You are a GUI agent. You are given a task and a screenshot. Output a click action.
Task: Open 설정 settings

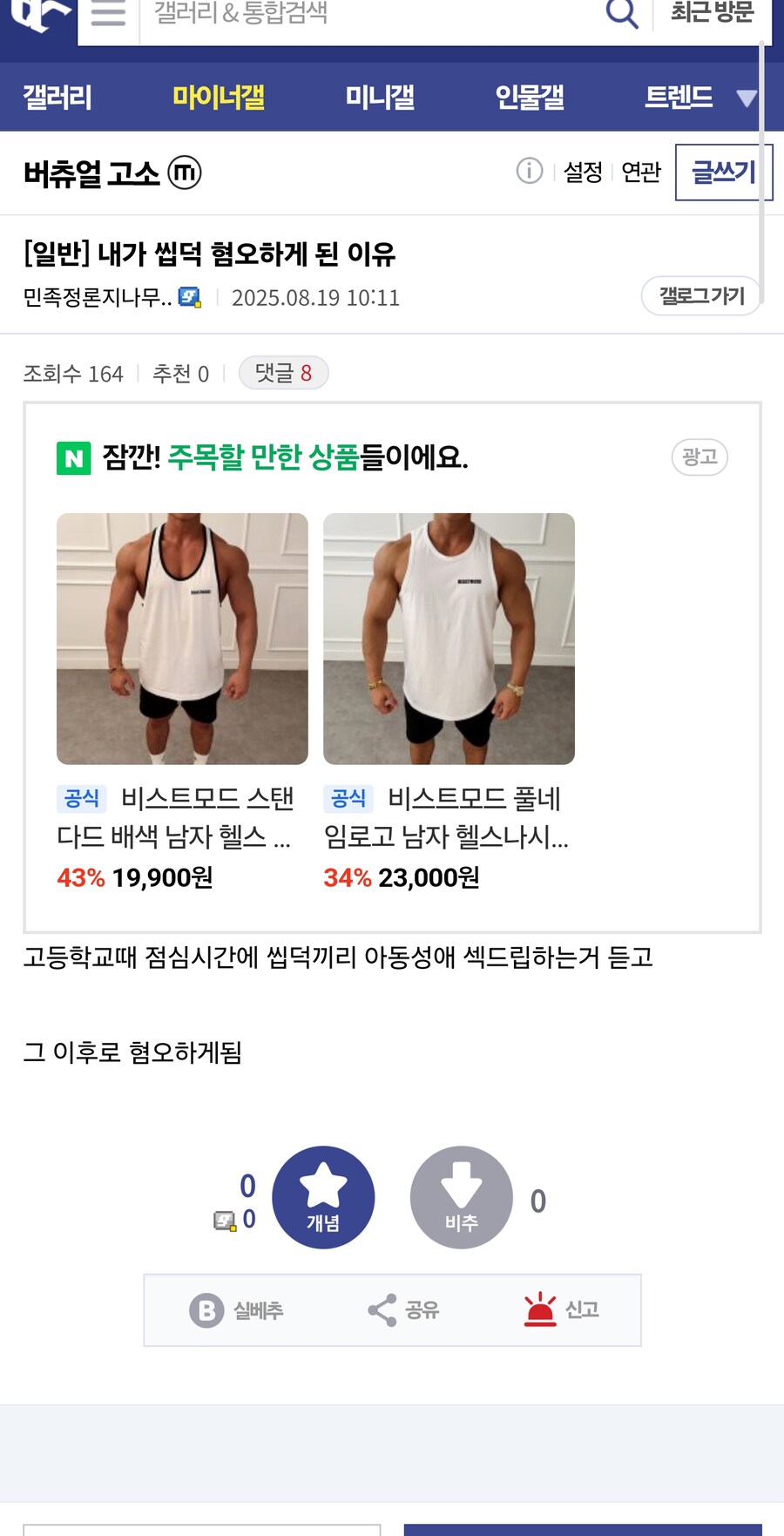[583, 173]
